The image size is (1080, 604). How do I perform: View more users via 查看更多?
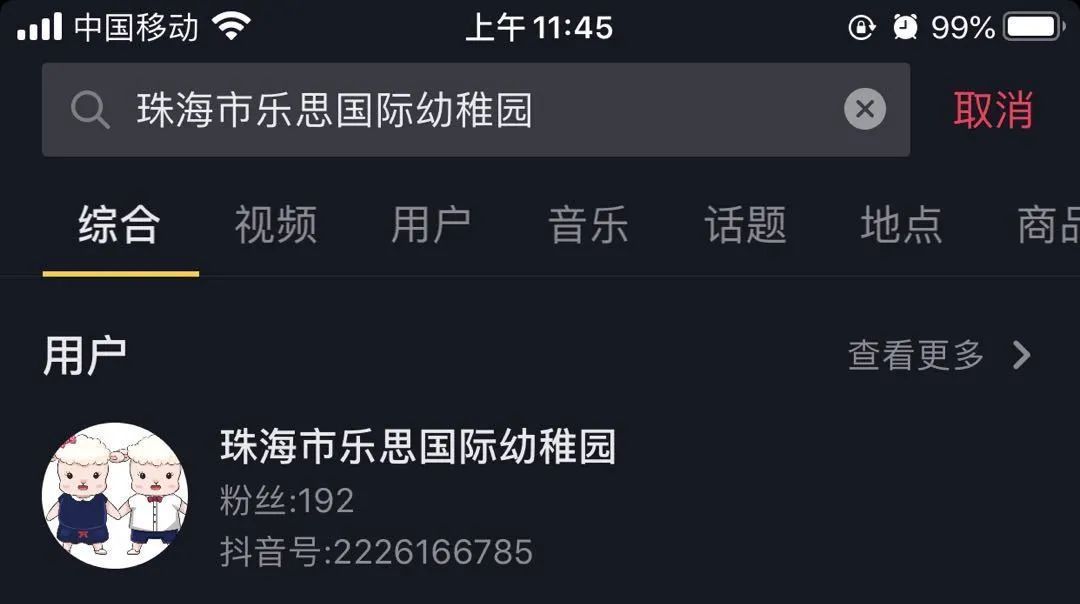(x=937, y=355)
